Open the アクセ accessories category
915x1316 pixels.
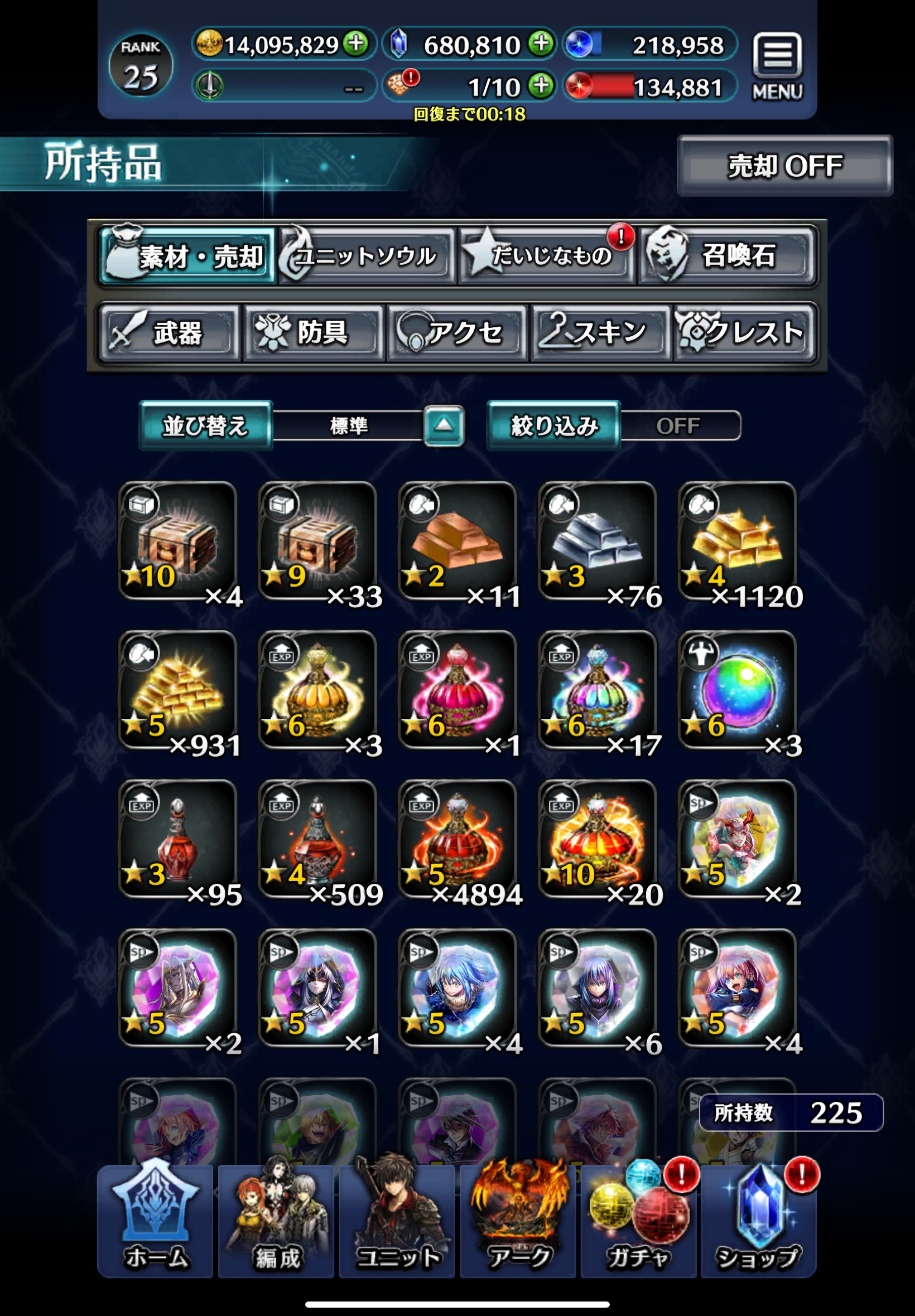coord(457,332)
